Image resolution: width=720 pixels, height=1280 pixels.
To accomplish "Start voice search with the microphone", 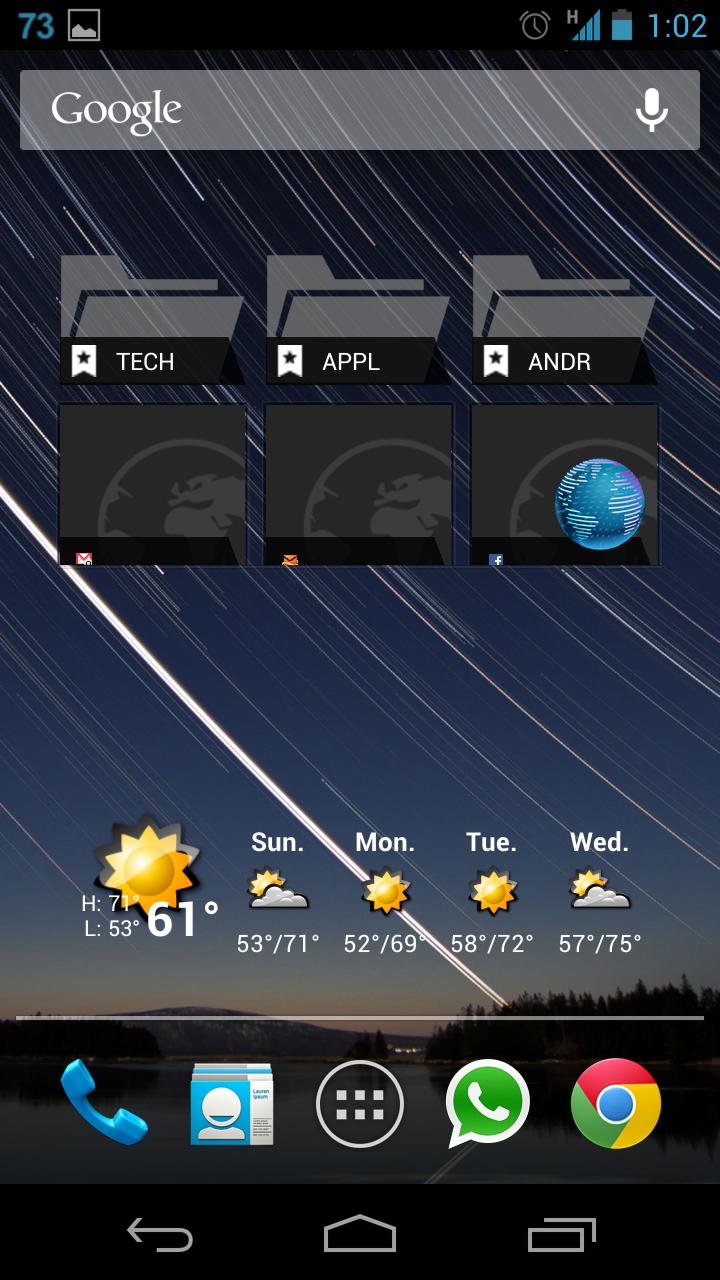I will coord(651,110).
